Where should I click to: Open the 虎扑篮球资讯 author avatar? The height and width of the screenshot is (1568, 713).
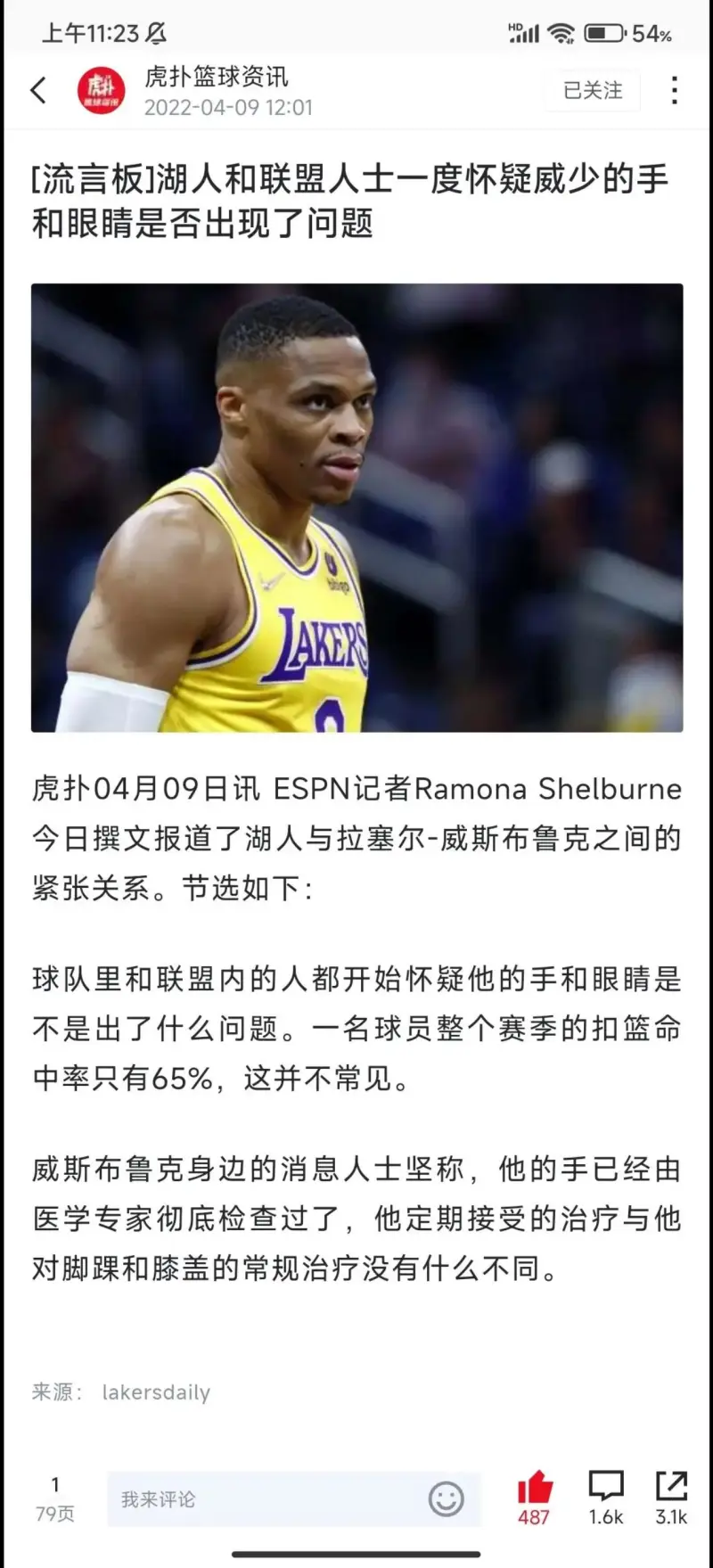101,91
